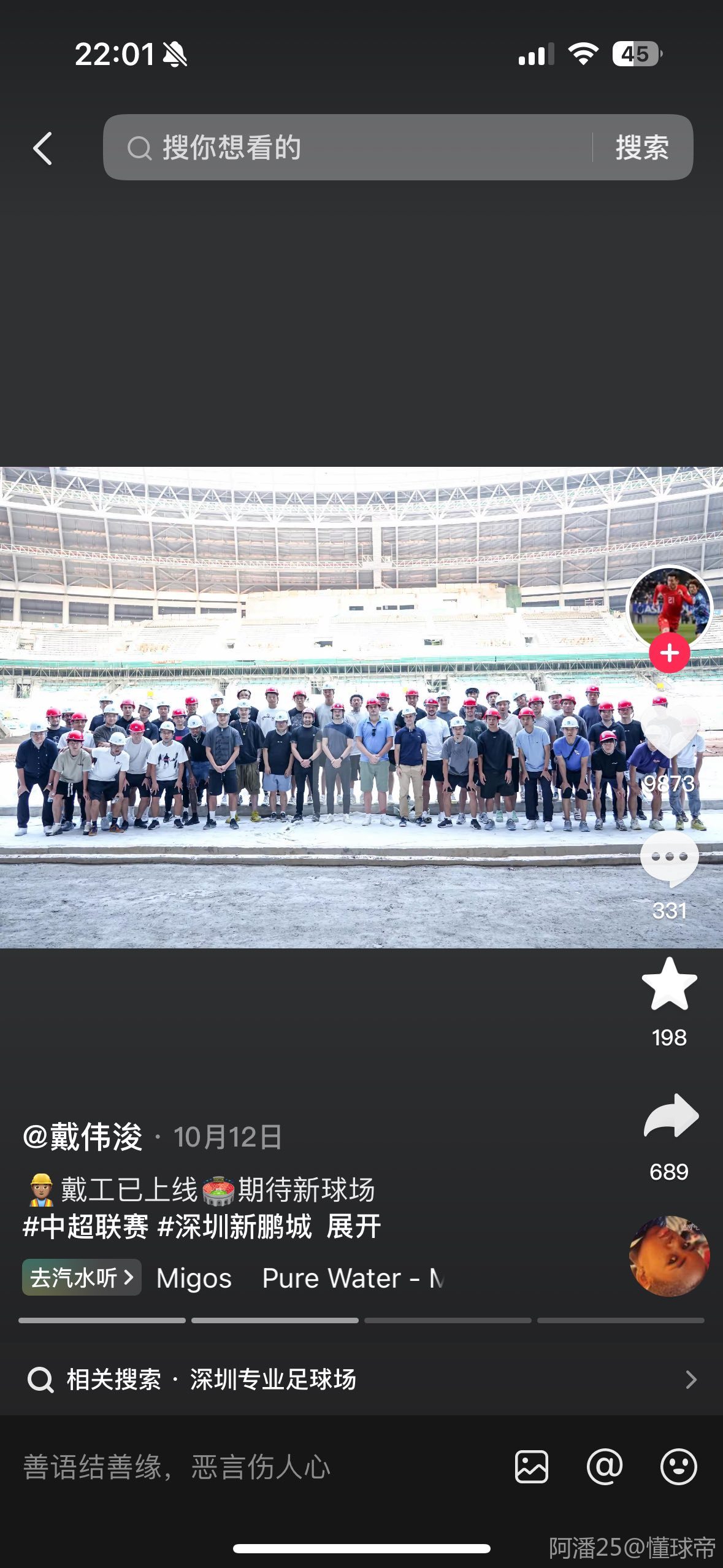Open the spinning music disc
Image resolution: width=723 pixels, height=1568 pixels.
tap(669, 1256)
